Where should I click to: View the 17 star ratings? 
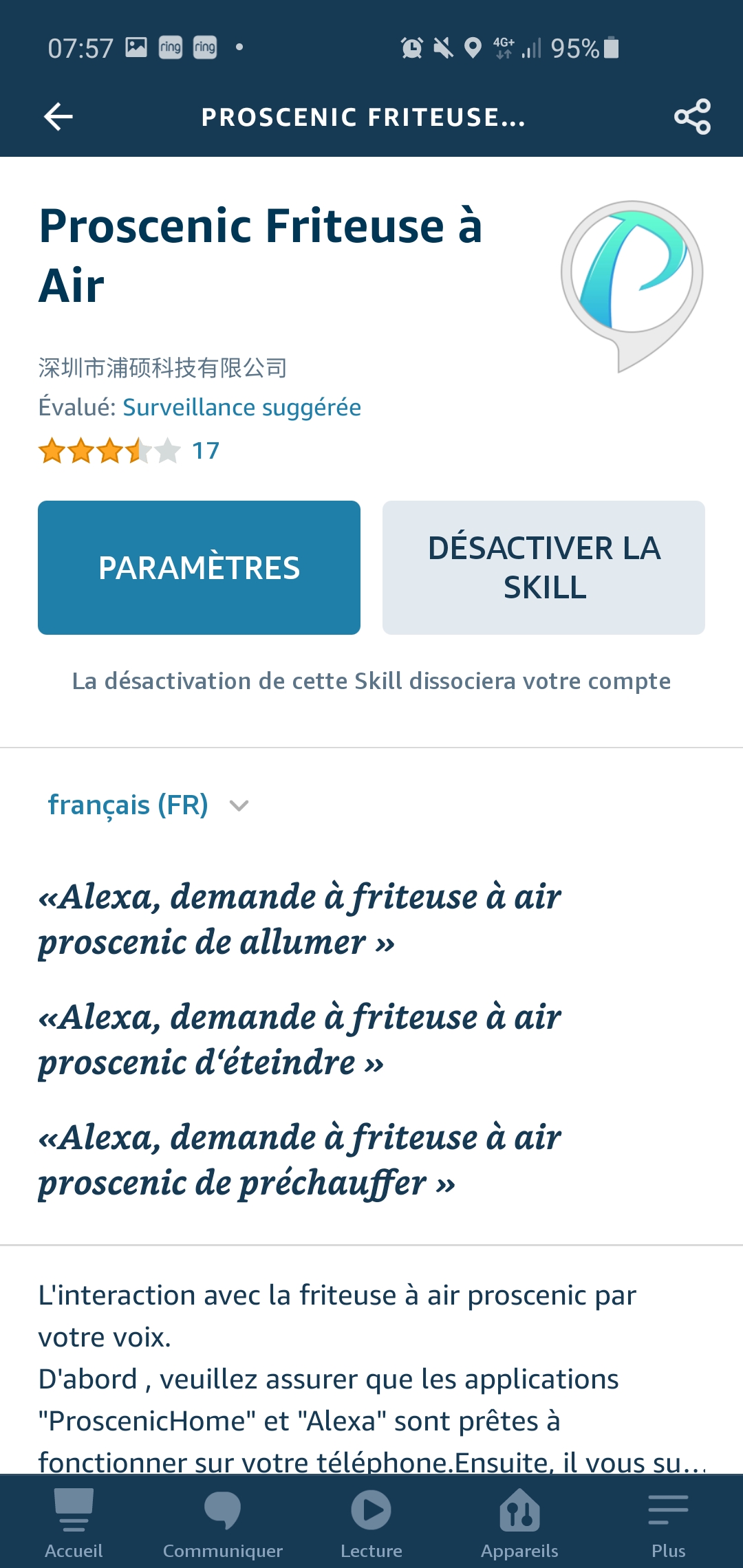(x=129, y=451)
